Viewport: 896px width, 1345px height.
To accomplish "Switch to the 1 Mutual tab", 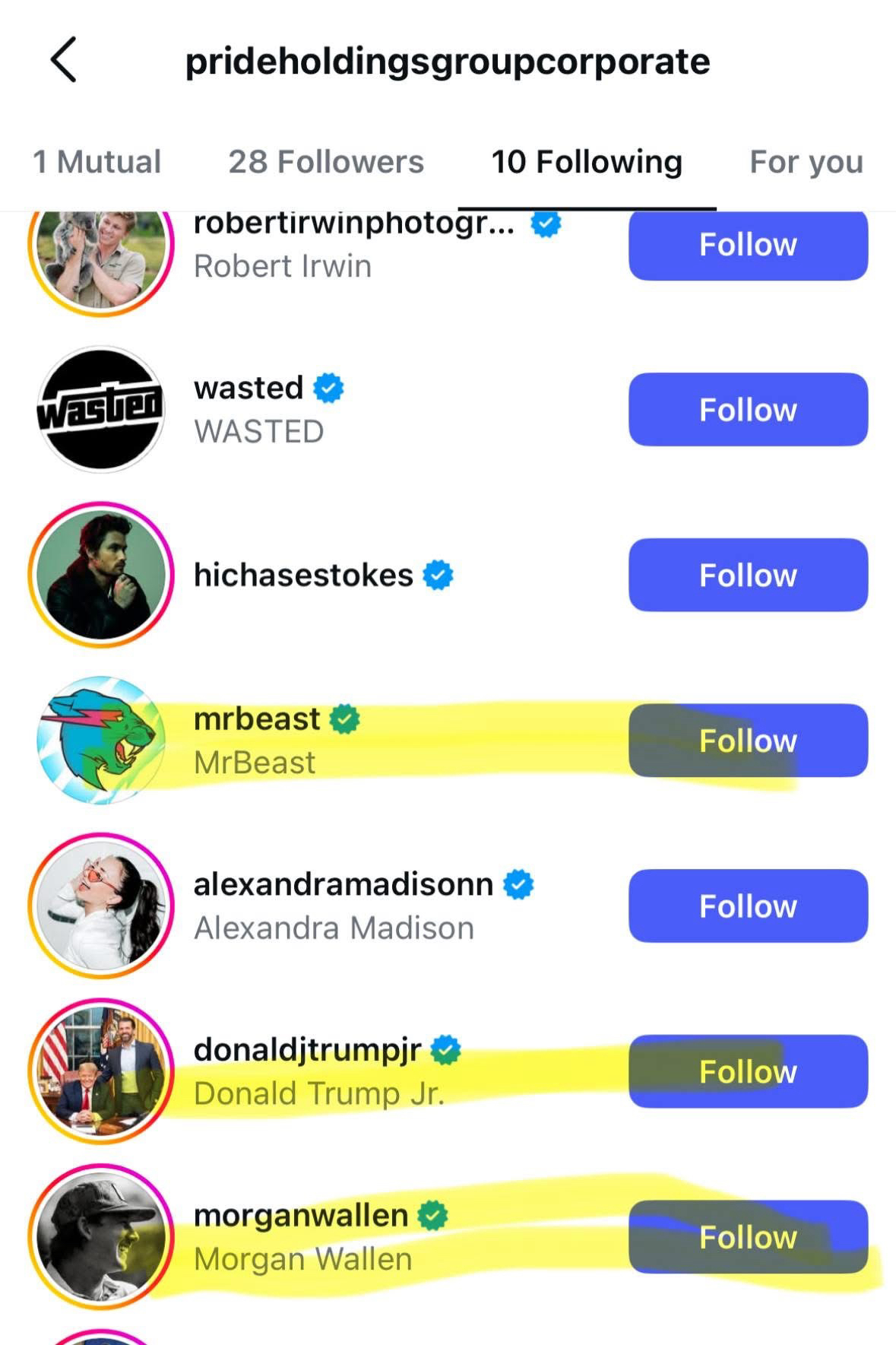I will pos(97,162).
